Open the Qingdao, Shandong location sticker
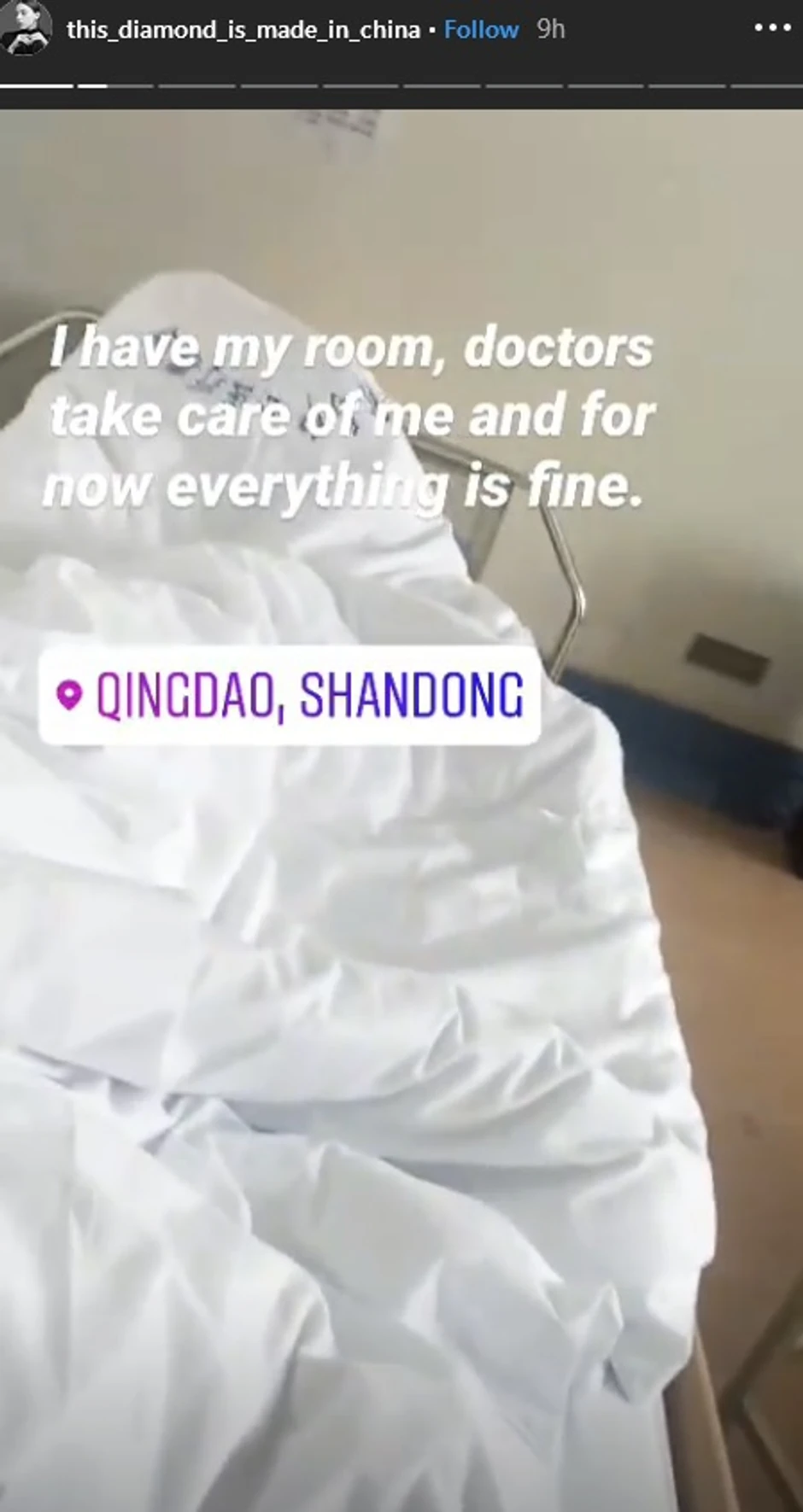The height and width of the screenshot is (1512, 803). (x=289, y=696)
